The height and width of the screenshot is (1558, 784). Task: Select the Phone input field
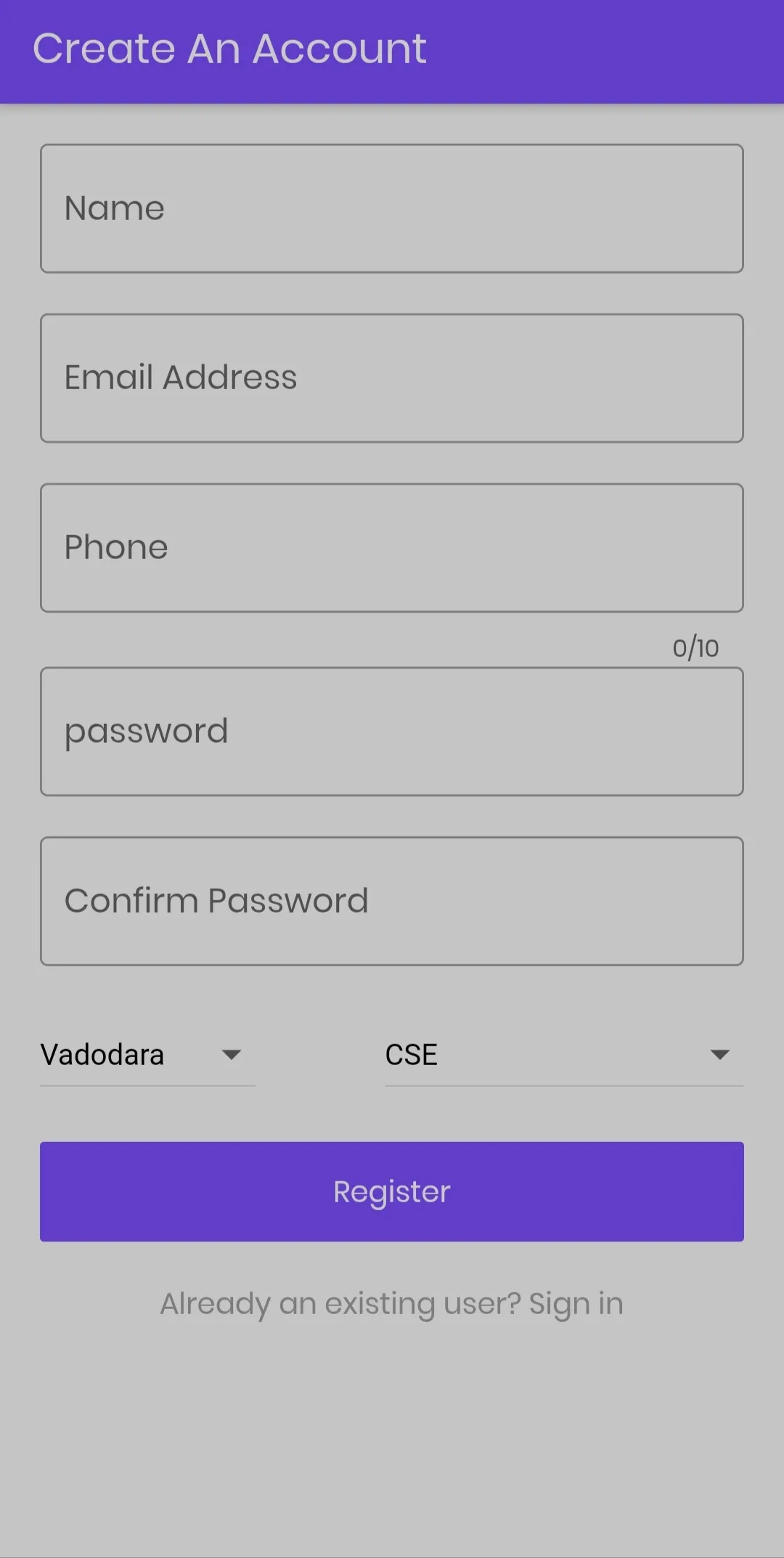392,547
